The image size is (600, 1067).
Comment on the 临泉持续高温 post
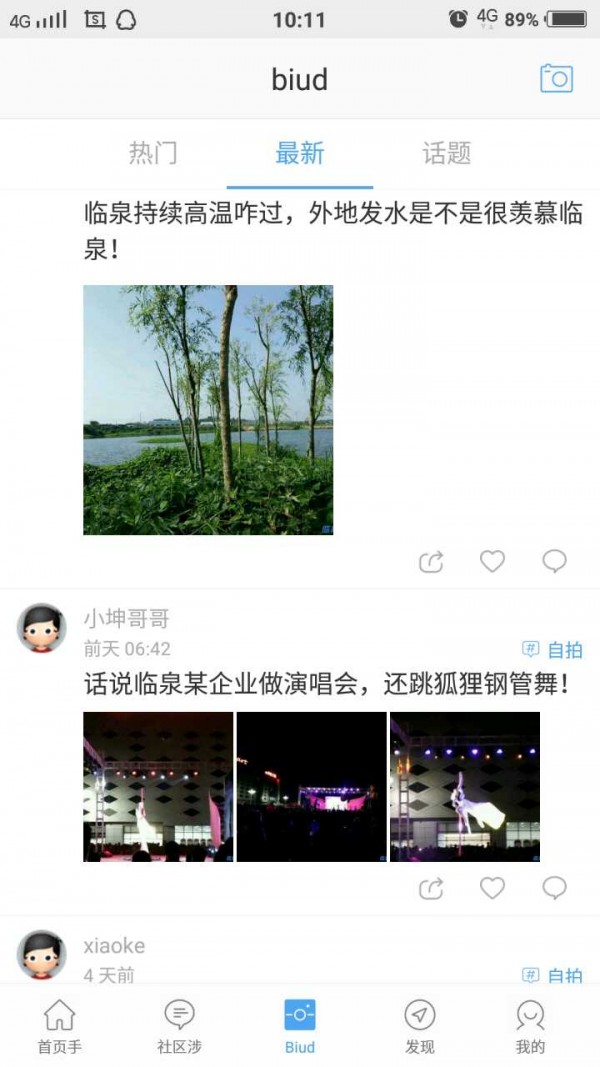pyautogui.click(x=554, y=561)
